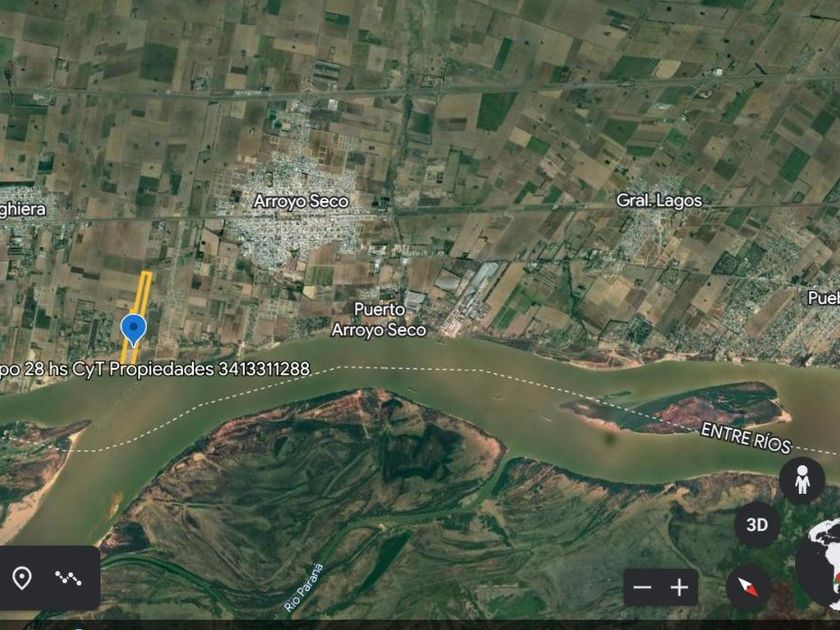Zoom out with the minus button
This screenshot has width=840, height=630.
coord(643,588)
